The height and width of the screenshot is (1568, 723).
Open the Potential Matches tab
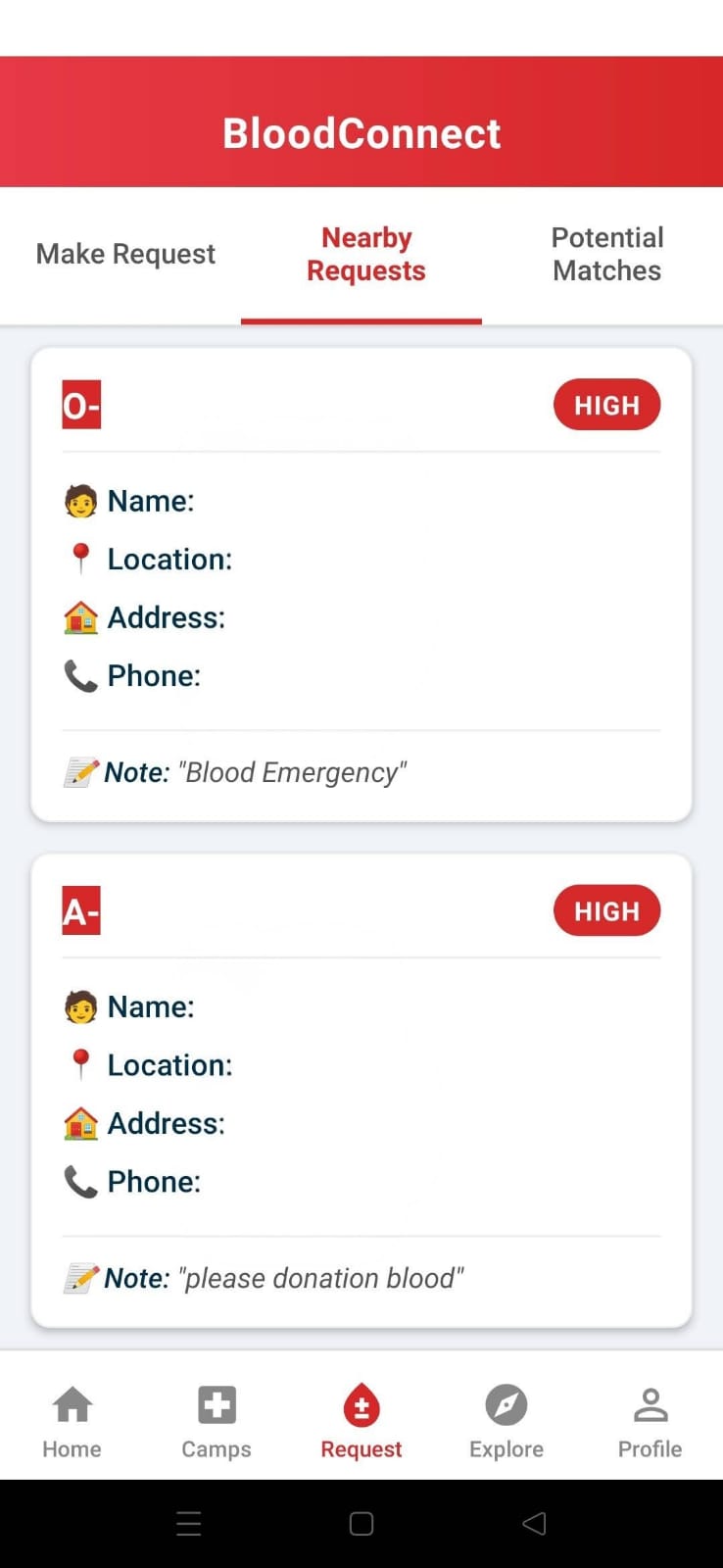pos(606,253)
